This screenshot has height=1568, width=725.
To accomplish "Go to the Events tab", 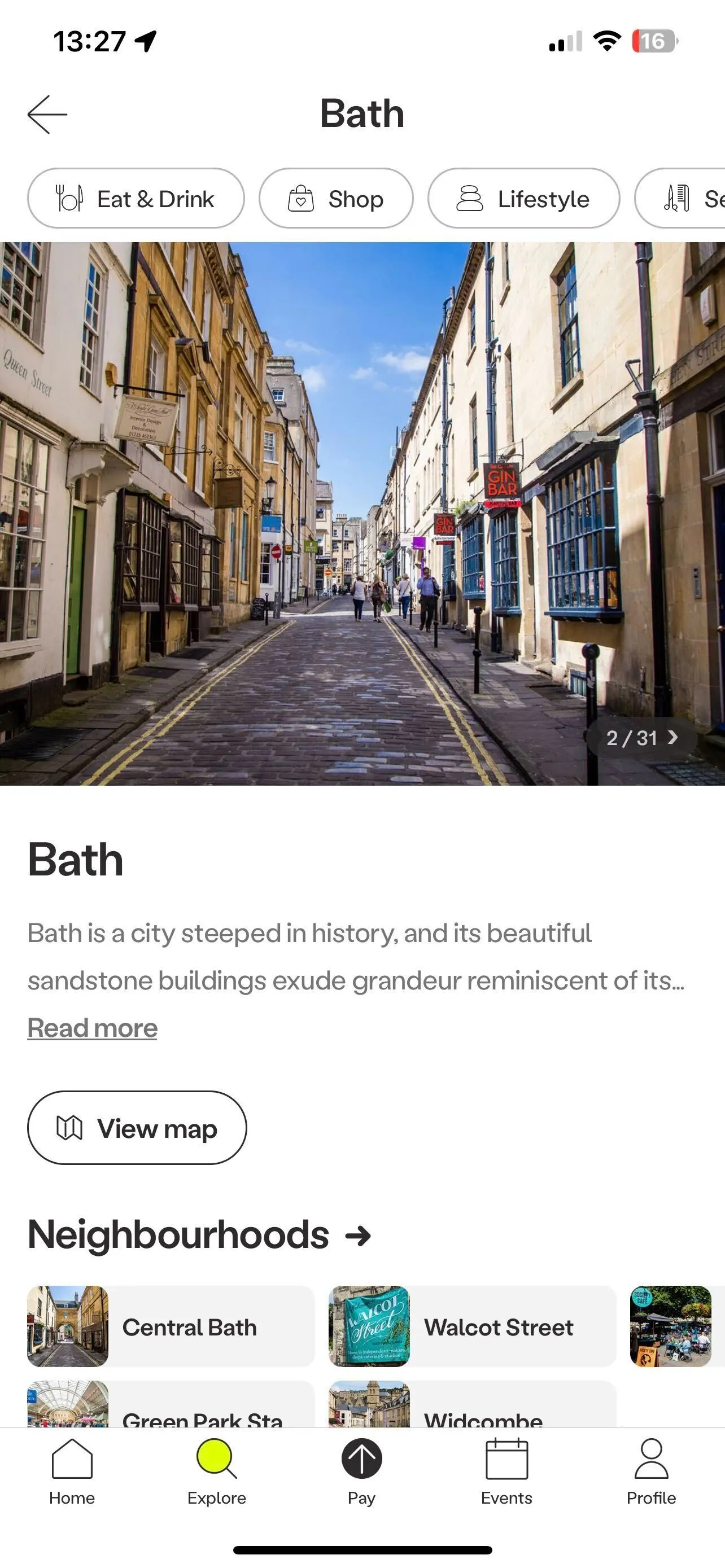I will click(506, 1469).
